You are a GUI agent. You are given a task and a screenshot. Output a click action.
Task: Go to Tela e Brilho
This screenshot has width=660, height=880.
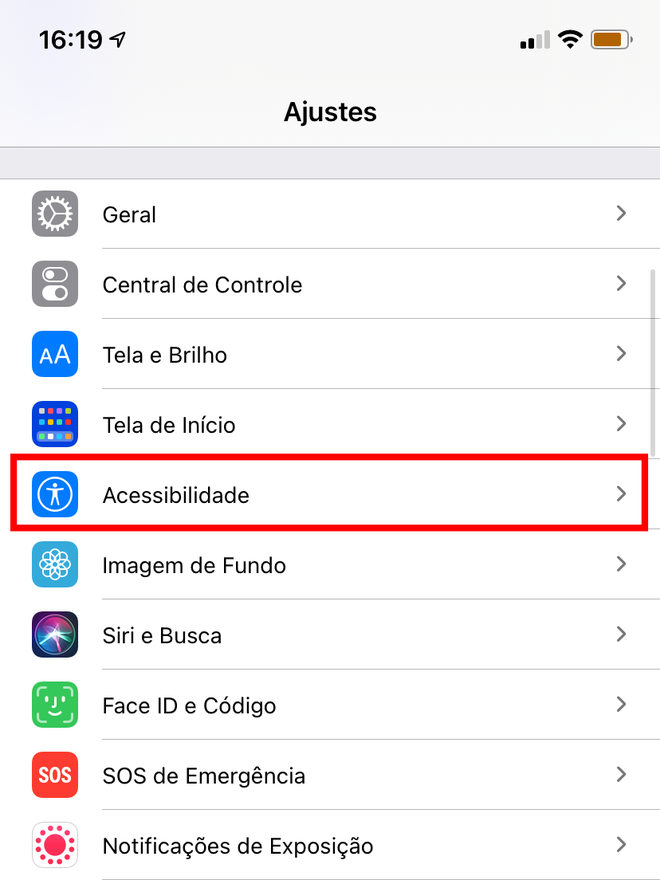tap(330, 355)
